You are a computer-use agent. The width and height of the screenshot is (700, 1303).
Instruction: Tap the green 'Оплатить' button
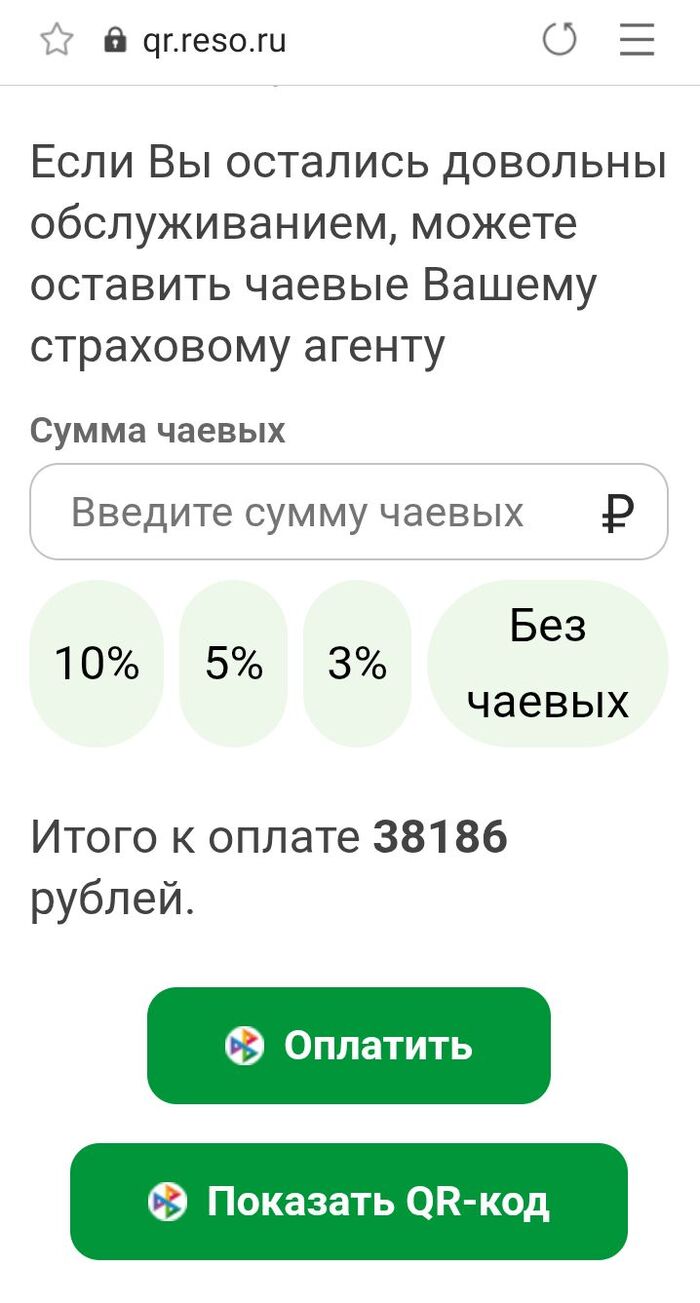348,1045
